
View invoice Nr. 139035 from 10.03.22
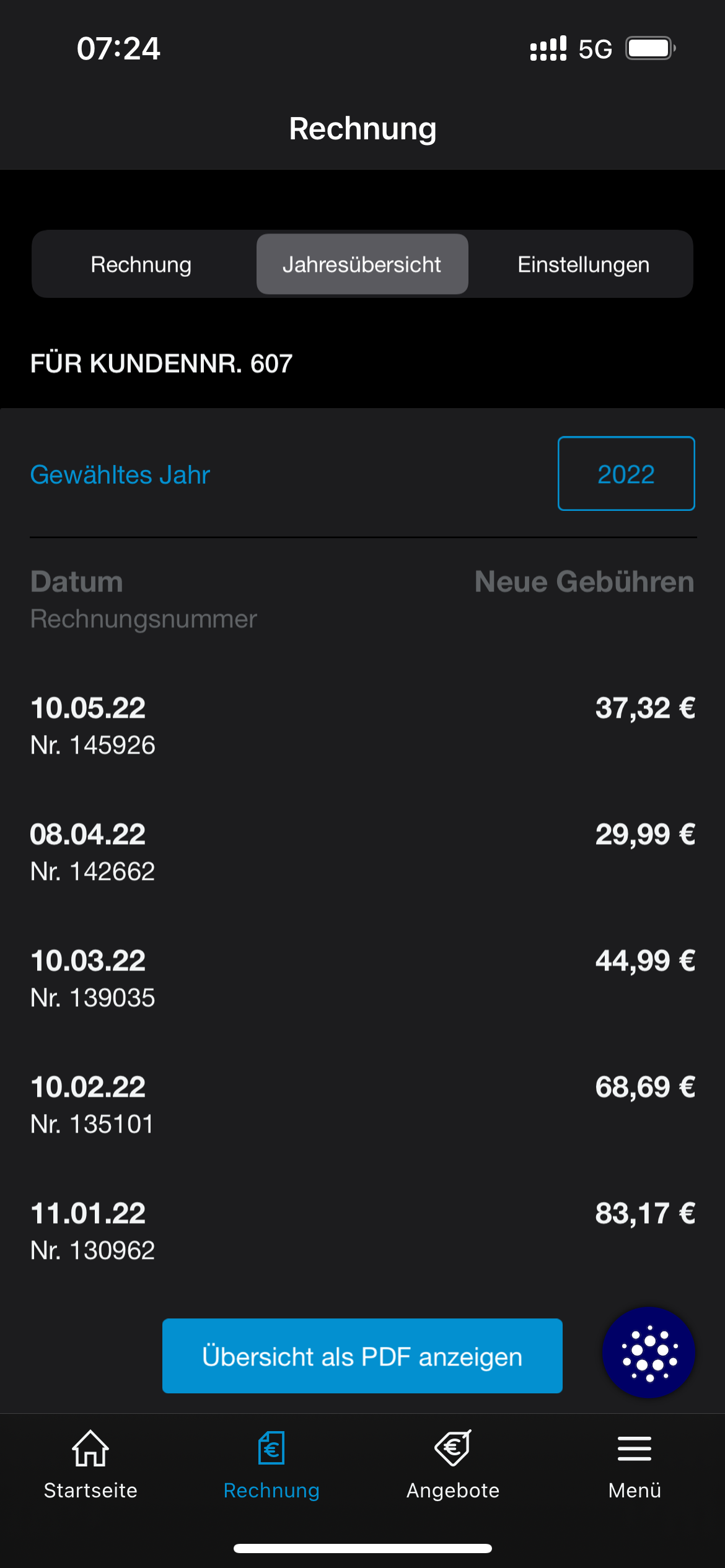click(x=362, y=978)
